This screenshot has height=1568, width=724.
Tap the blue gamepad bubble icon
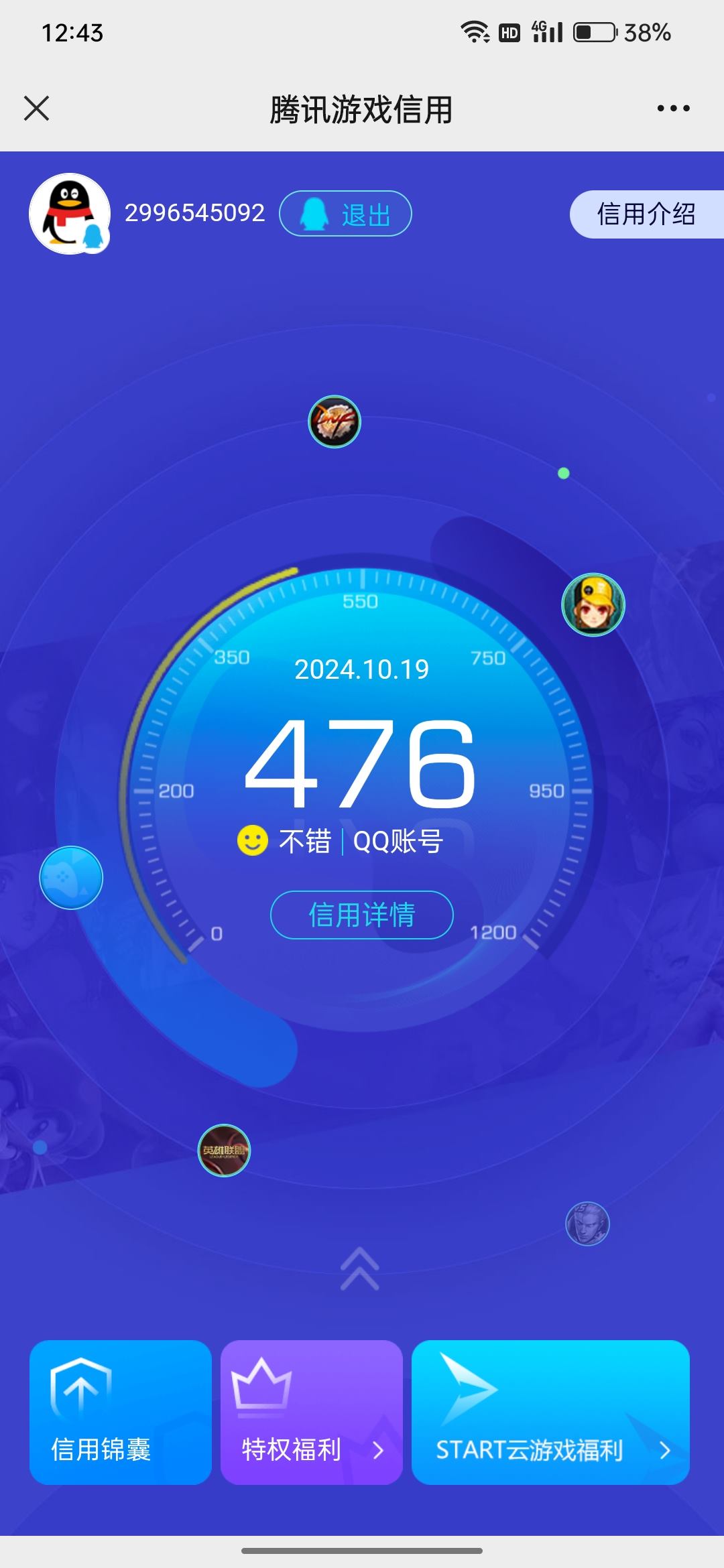coord(71,877)
